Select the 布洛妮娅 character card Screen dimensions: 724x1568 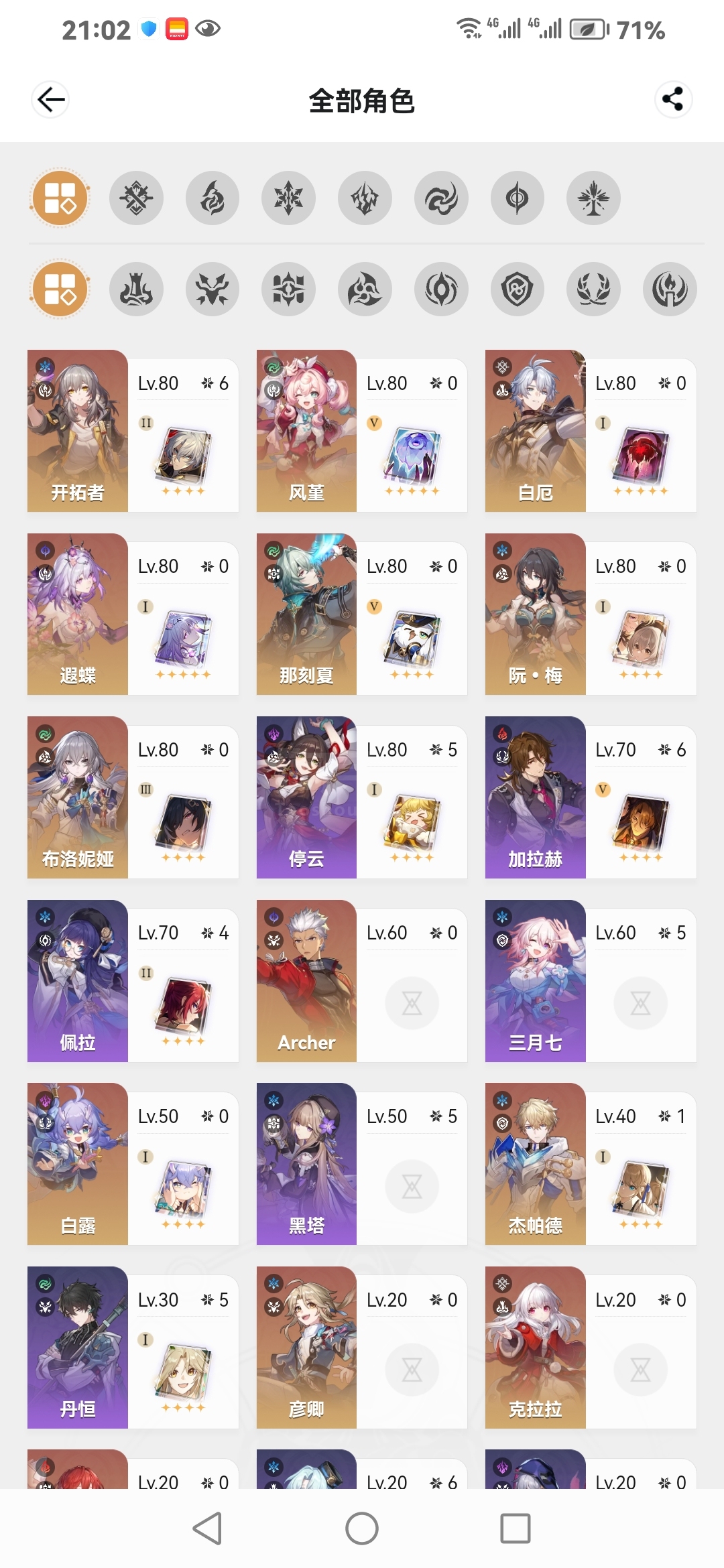133,797
